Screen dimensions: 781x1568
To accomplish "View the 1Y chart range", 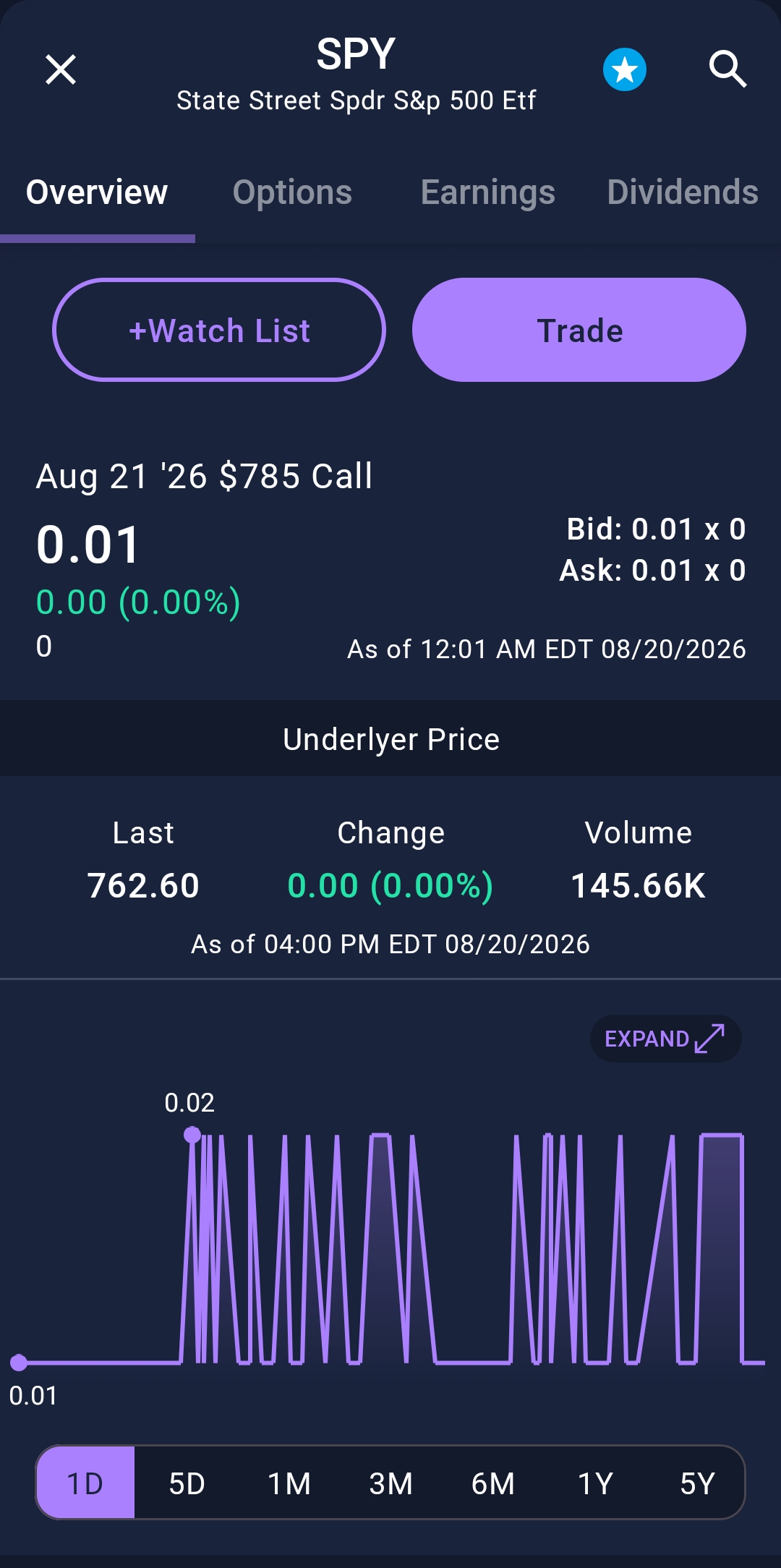I will tap(595, 1483).
